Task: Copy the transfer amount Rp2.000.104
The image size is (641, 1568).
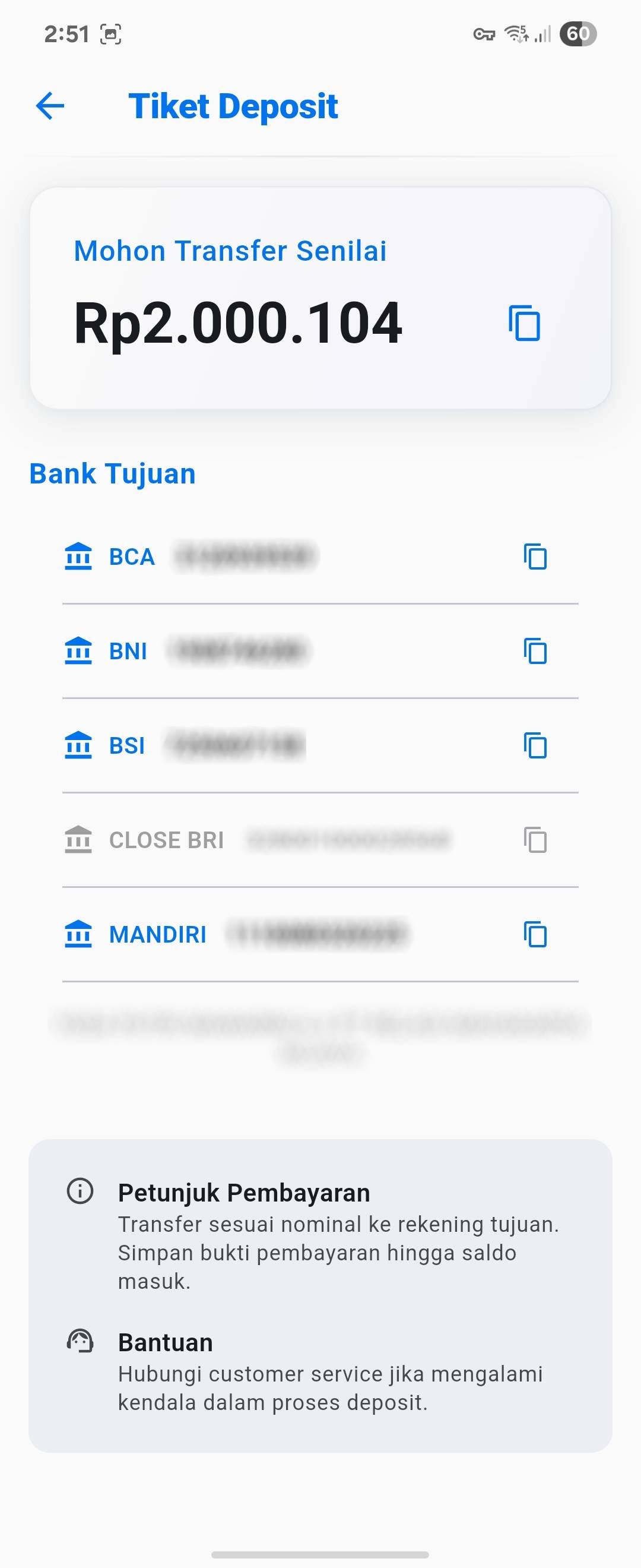Action: [523, 325]
